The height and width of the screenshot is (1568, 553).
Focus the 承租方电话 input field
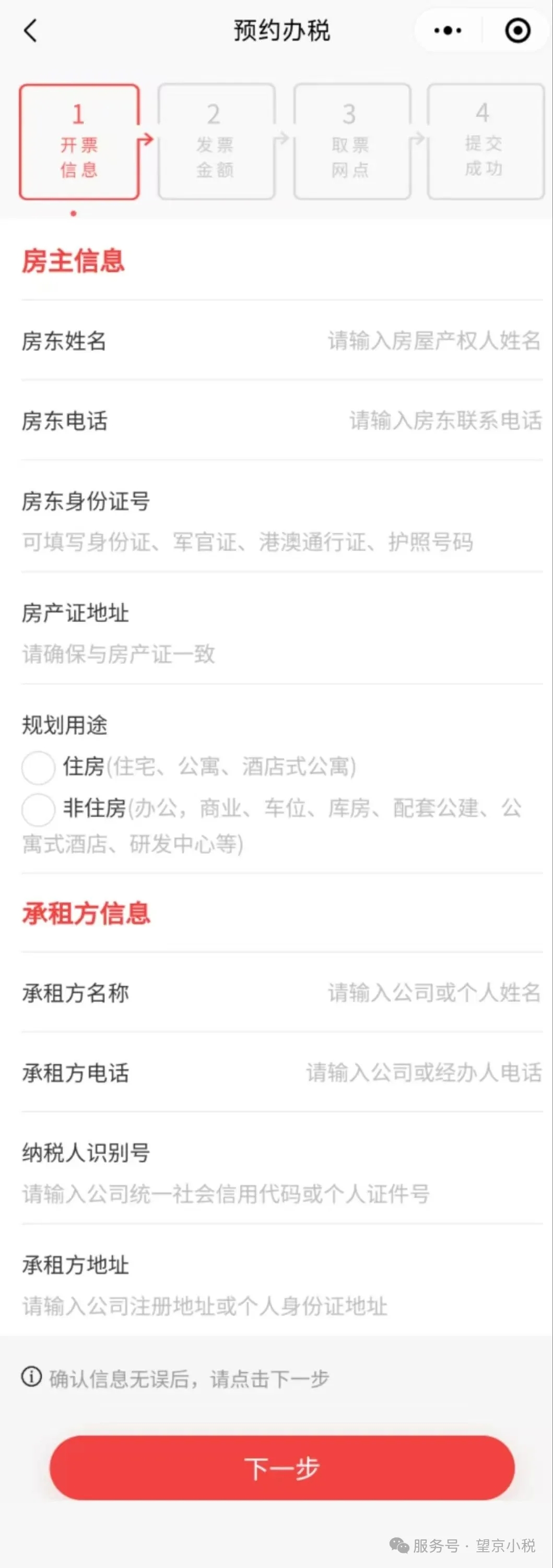[424, 1072]
